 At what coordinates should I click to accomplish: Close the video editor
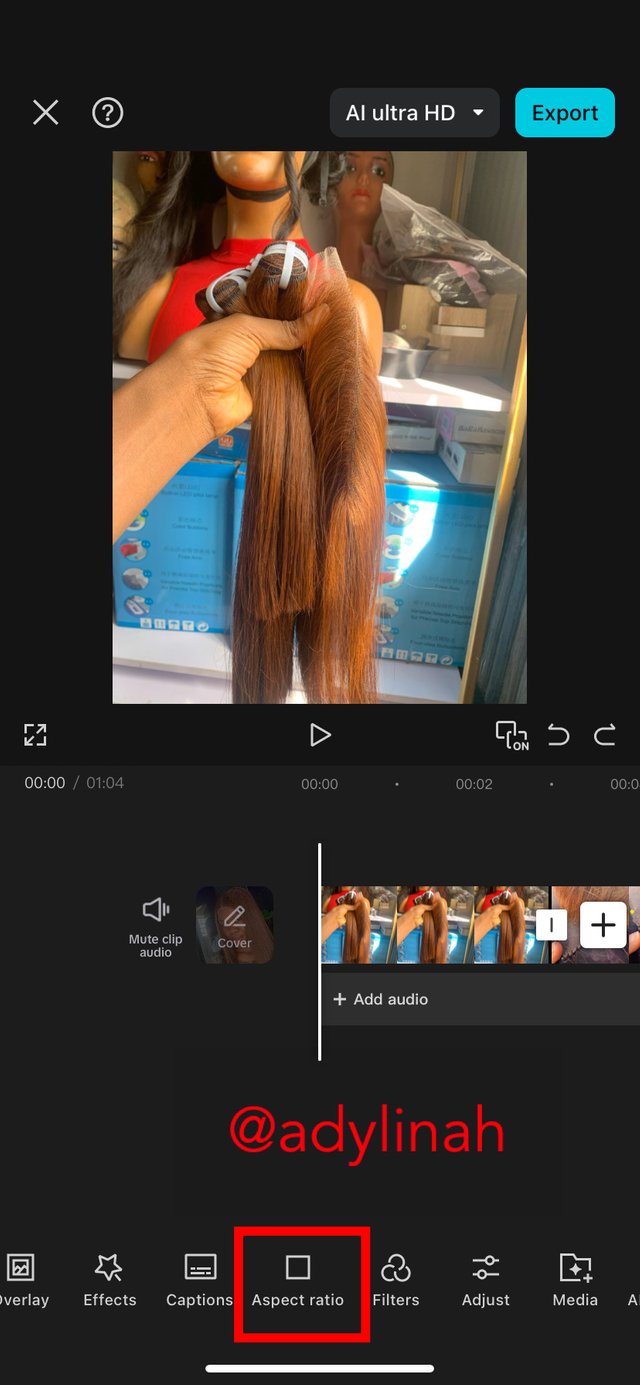pyautogui.click(x=45, y=113)
